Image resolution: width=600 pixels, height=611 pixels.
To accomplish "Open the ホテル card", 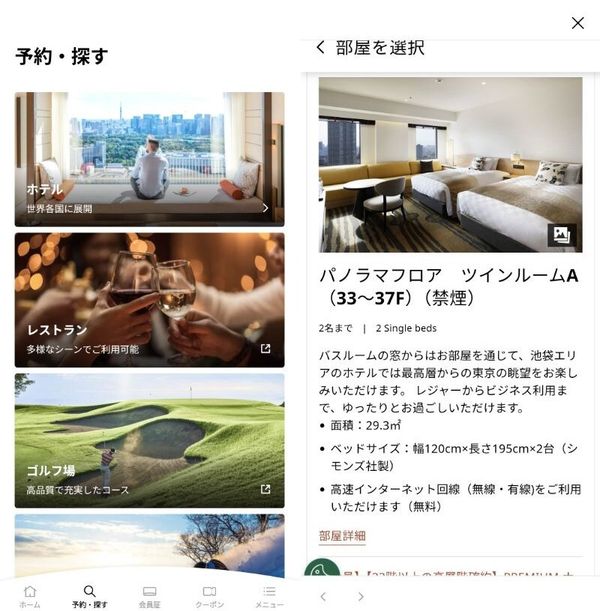I will [150, 159].
